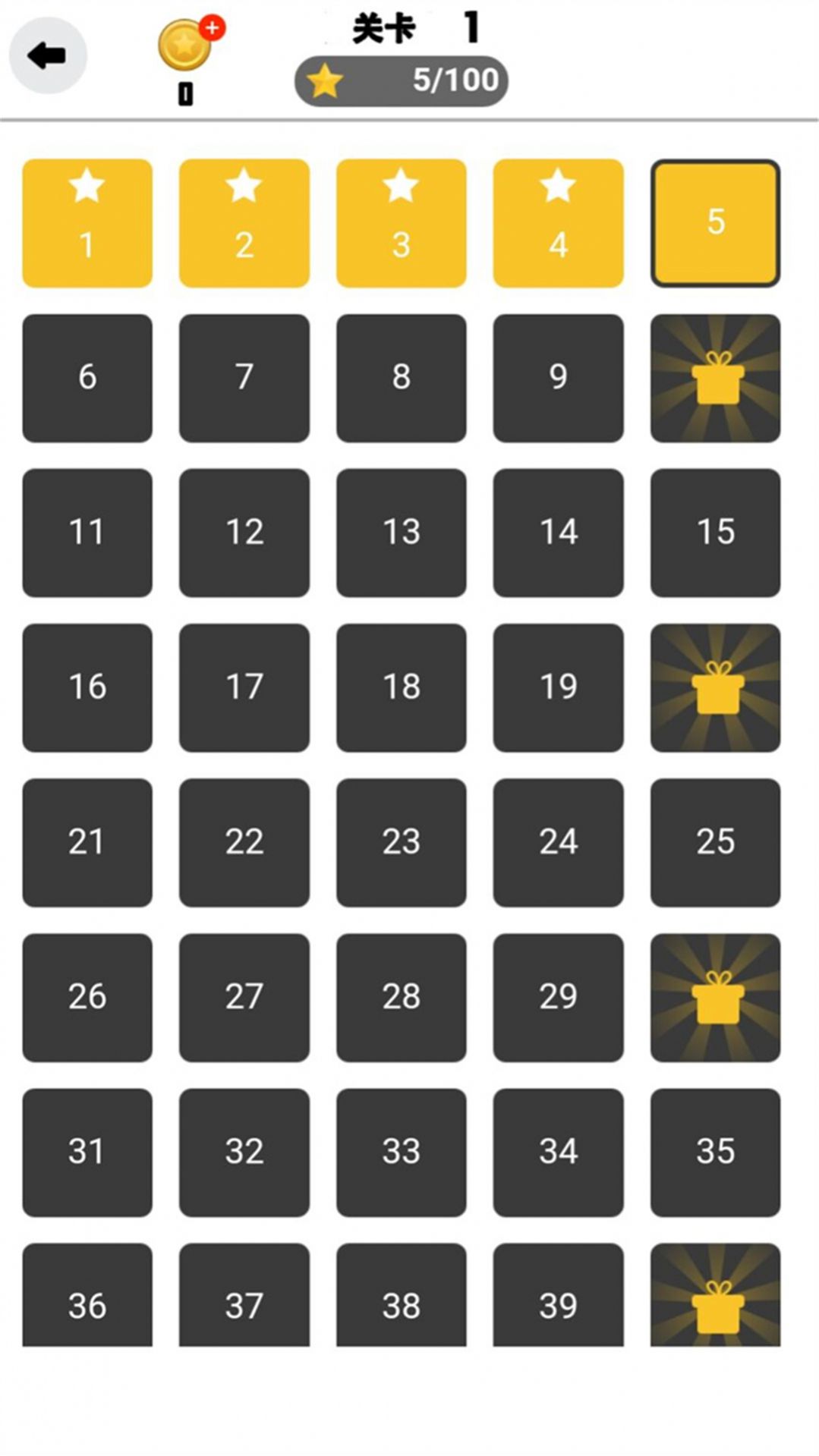819x1456 pixels.
Task: Select locked level 7
Action: click(x=244, y=378)
